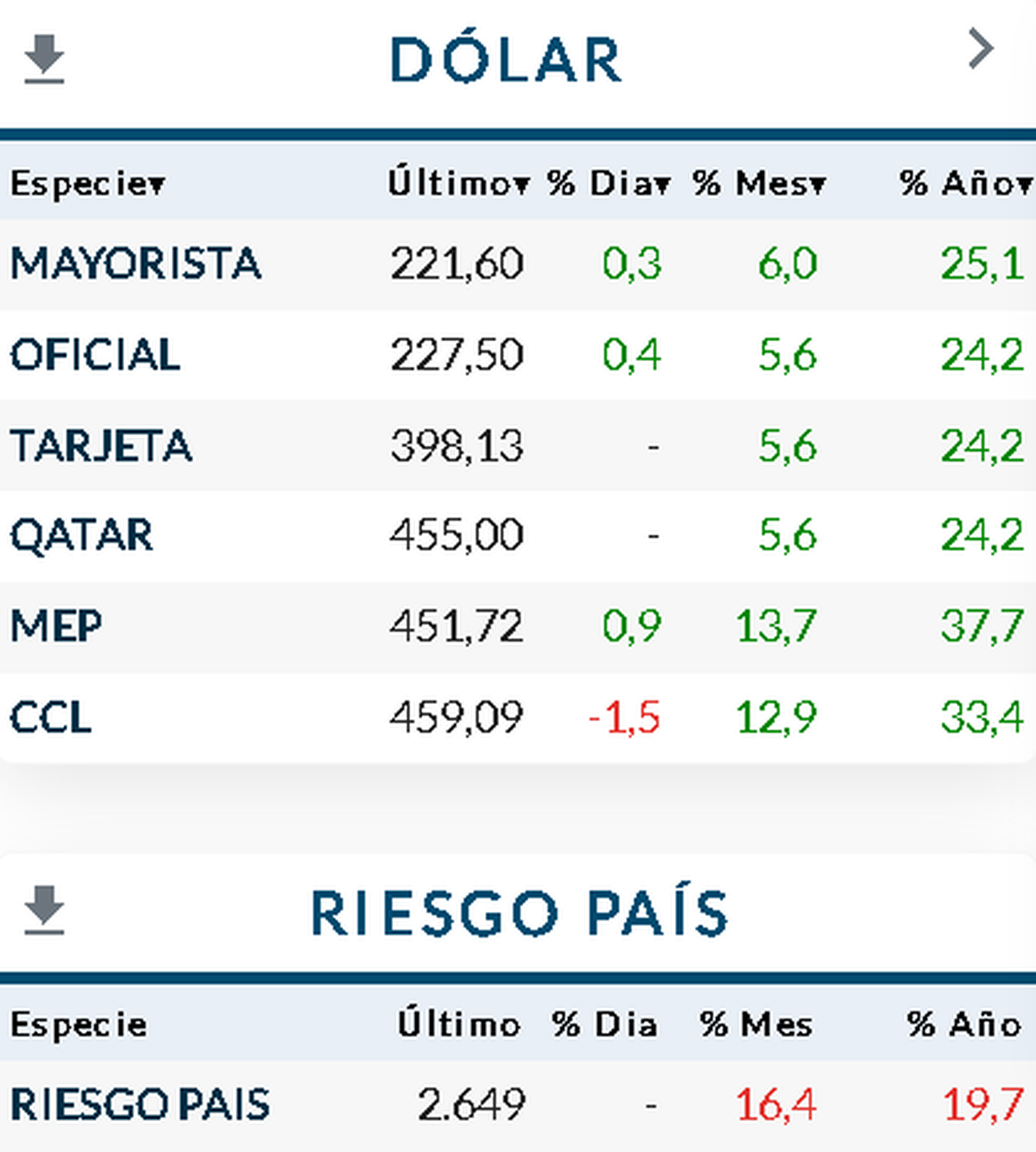Go to the next panel after Dólar
1036x1152 pixels.
(981, 49)
